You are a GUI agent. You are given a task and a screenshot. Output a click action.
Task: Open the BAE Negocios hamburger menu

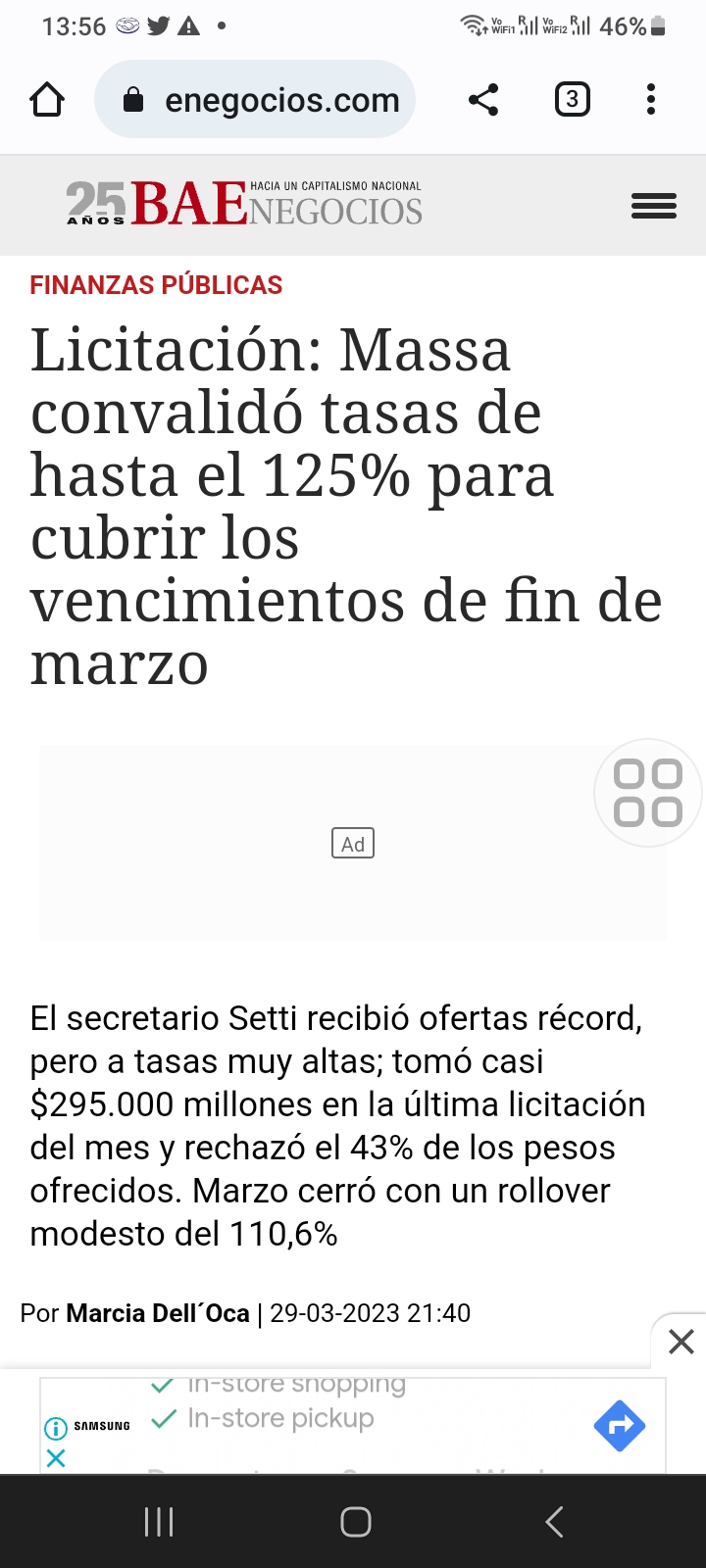(654, 206)
